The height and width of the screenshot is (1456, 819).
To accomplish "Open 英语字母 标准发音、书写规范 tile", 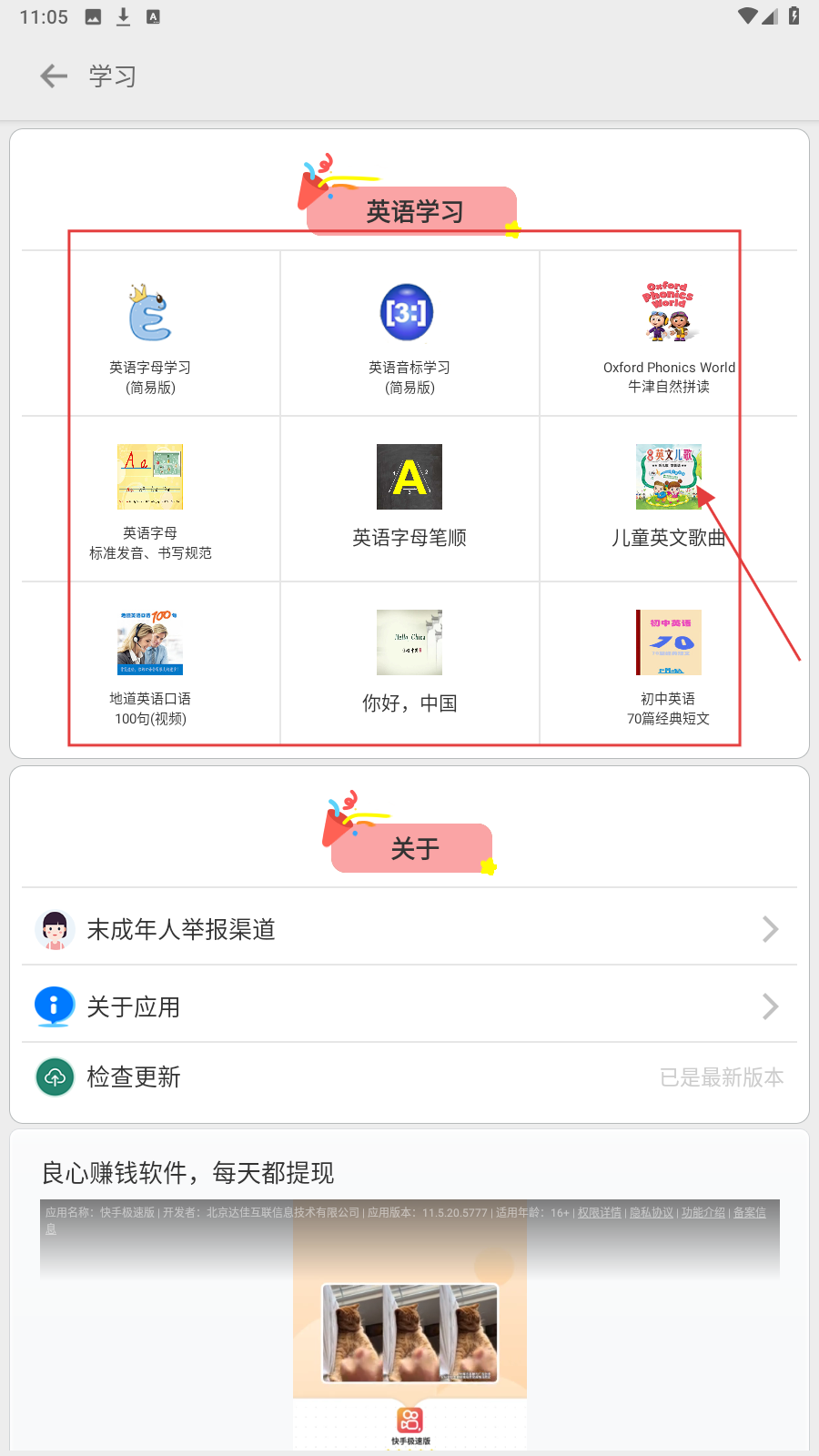I will pyautogui.click(x=150, y=500).
